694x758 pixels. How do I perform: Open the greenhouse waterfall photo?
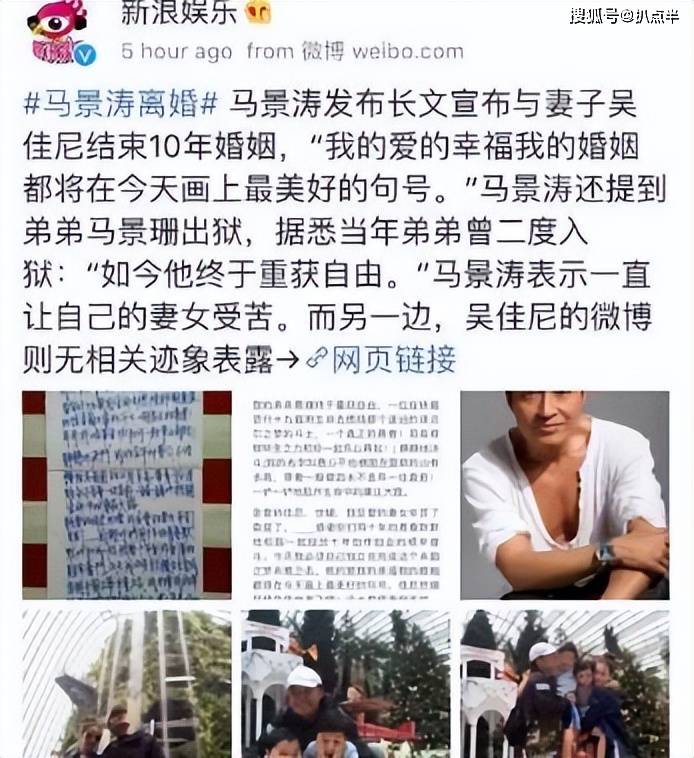[127, 684]
